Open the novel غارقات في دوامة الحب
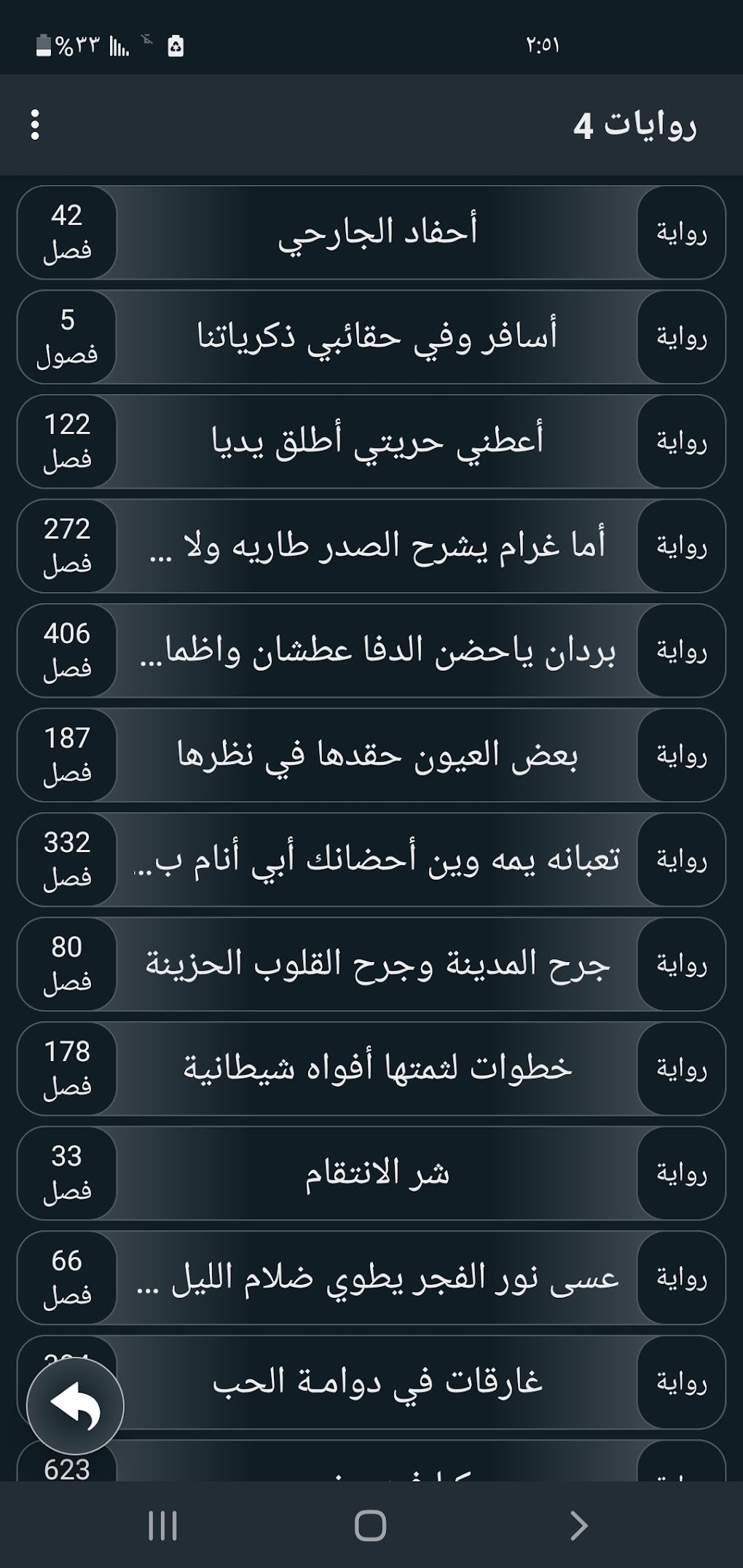Screen dimensions: 743x1568 (377, 1382)
